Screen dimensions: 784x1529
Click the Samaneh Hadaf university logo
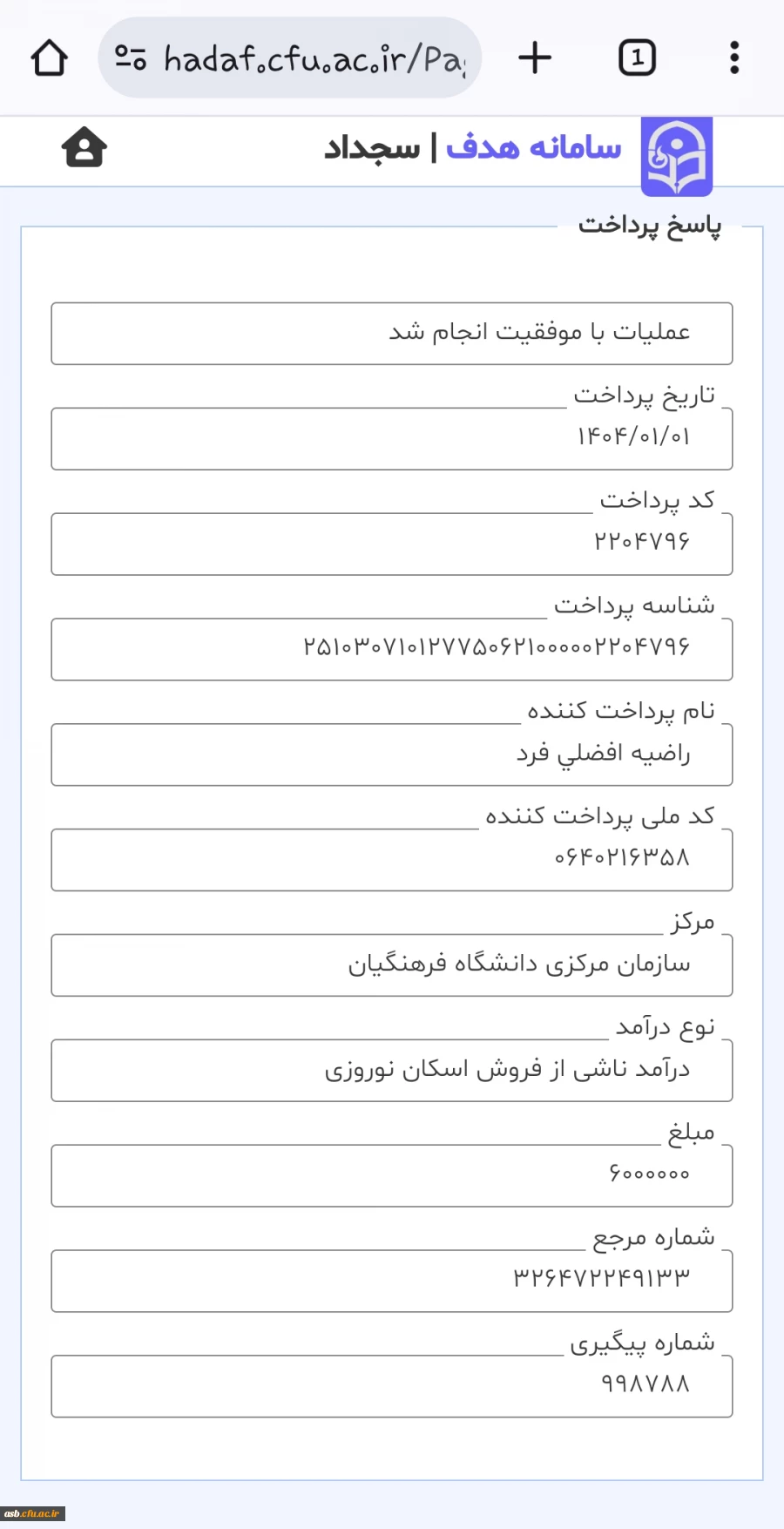tap(677, 157)
